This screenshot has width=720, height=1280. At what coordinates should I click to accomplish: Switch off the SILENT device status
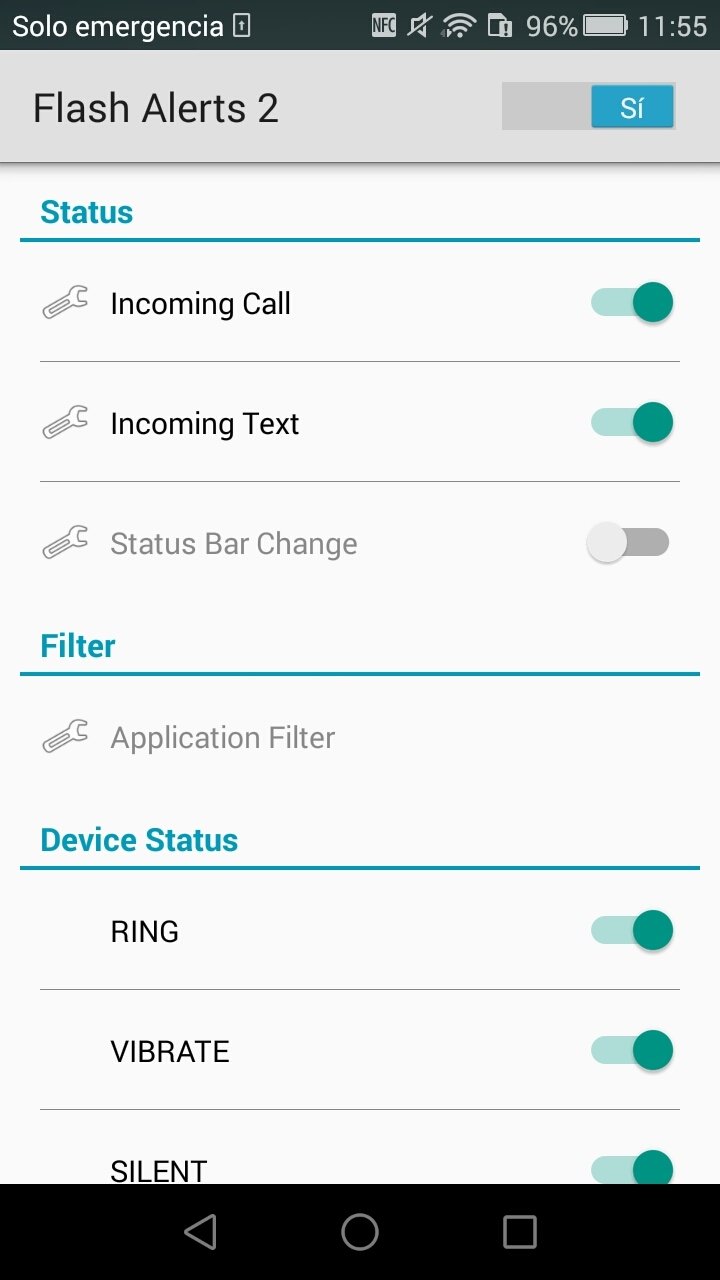(x=632, y=1167)
